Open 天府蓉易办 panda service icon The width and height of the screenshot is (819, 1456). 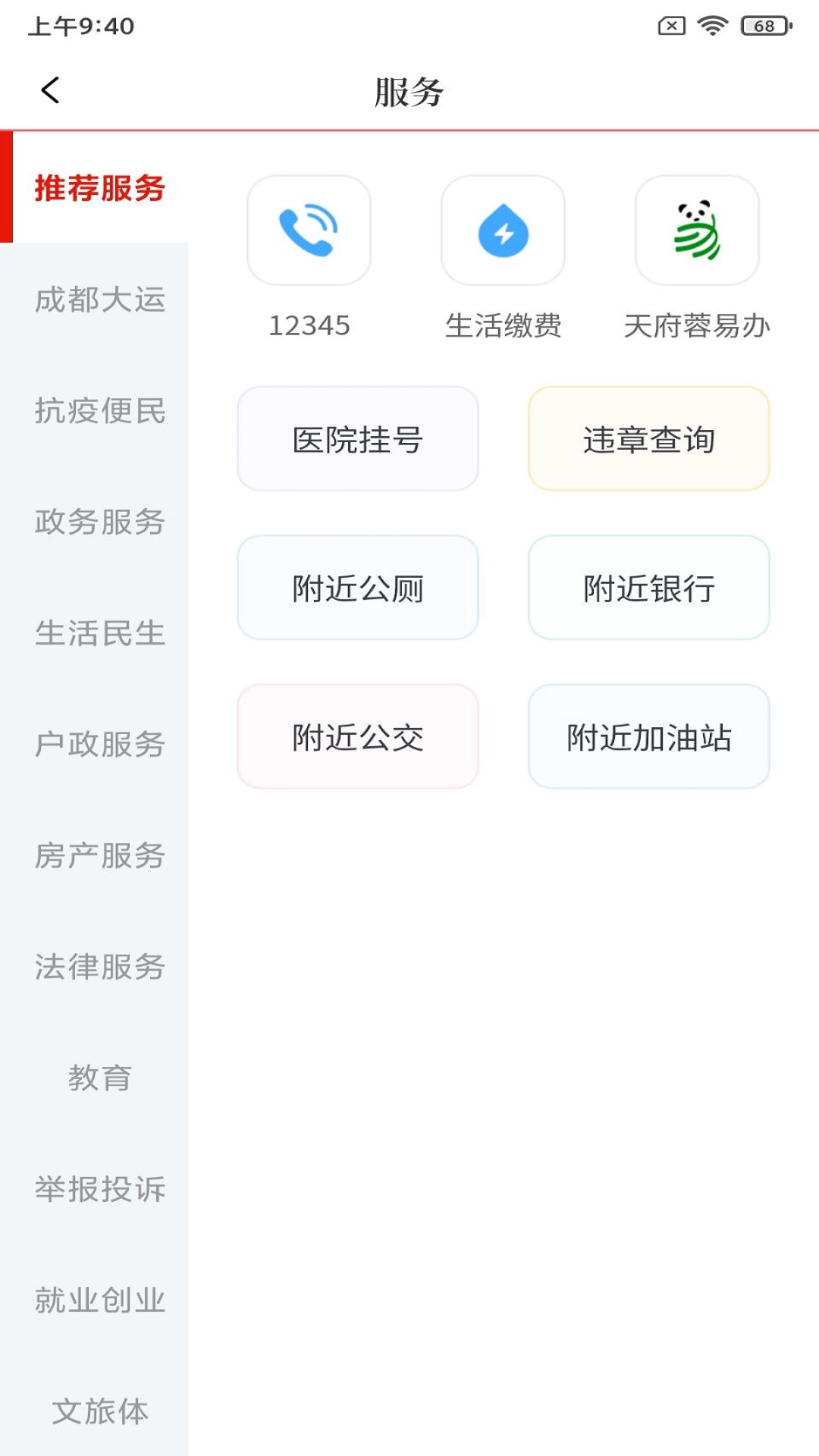[x=698, y=230]
